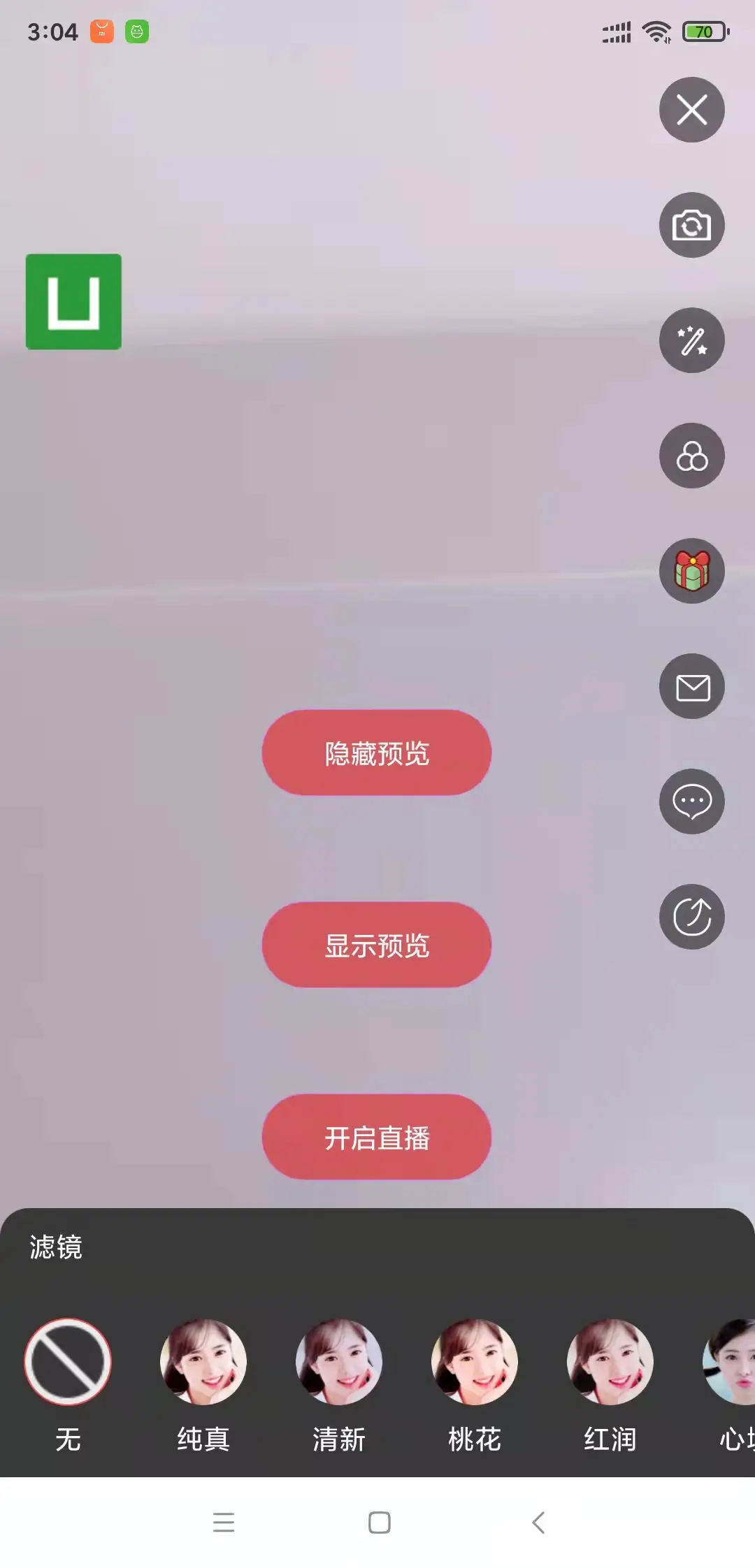Apply the 桃花 filter
This screenshot has width=755, height=1568.
[475, 1362]
